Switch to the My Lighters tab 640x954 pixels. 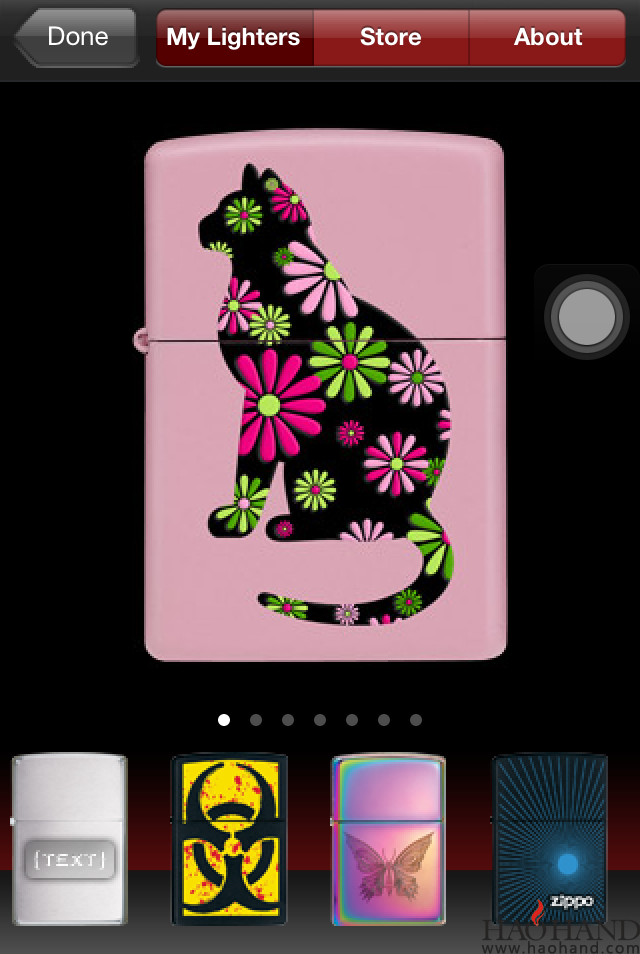click(x=234, y=38)
